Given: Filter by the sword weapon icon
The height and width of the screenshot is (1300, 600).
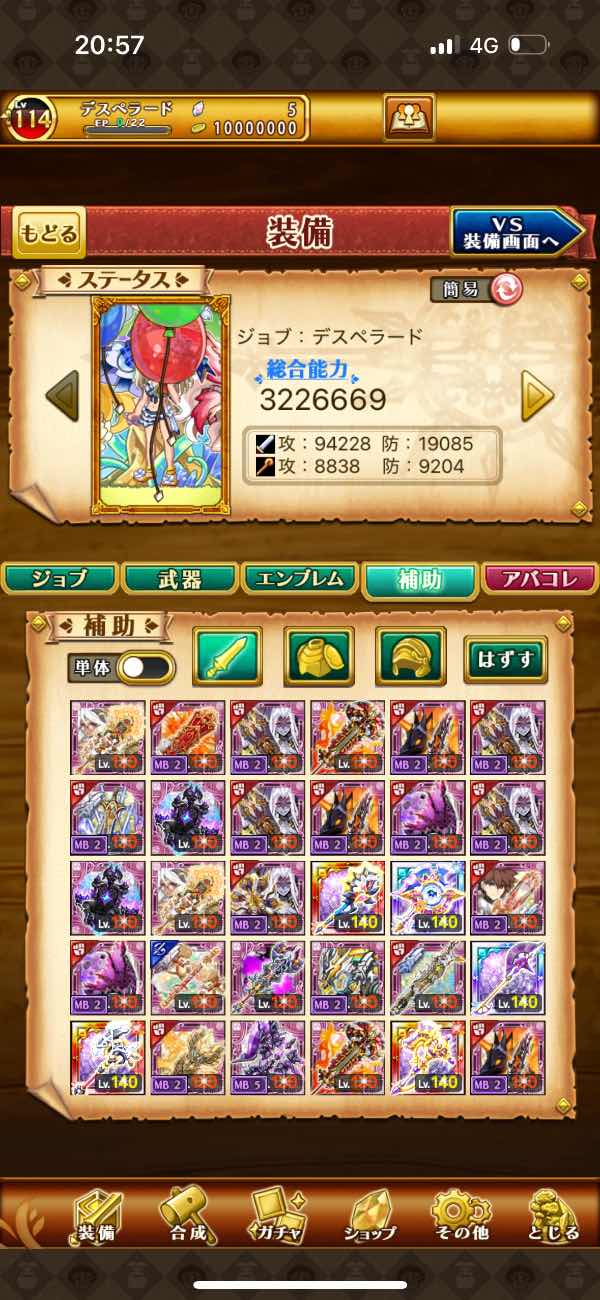Looking at the screenshot, I should (x=227, y=656).
